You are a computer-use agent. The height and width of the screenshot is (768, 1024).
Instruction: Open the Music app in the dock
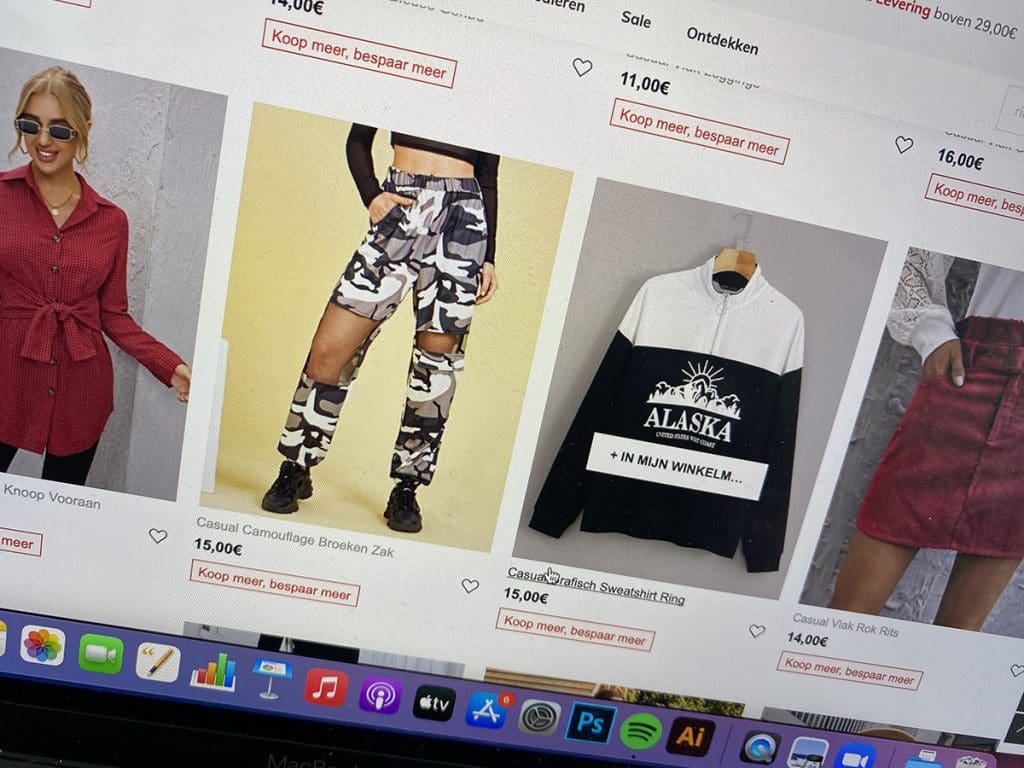325,688
